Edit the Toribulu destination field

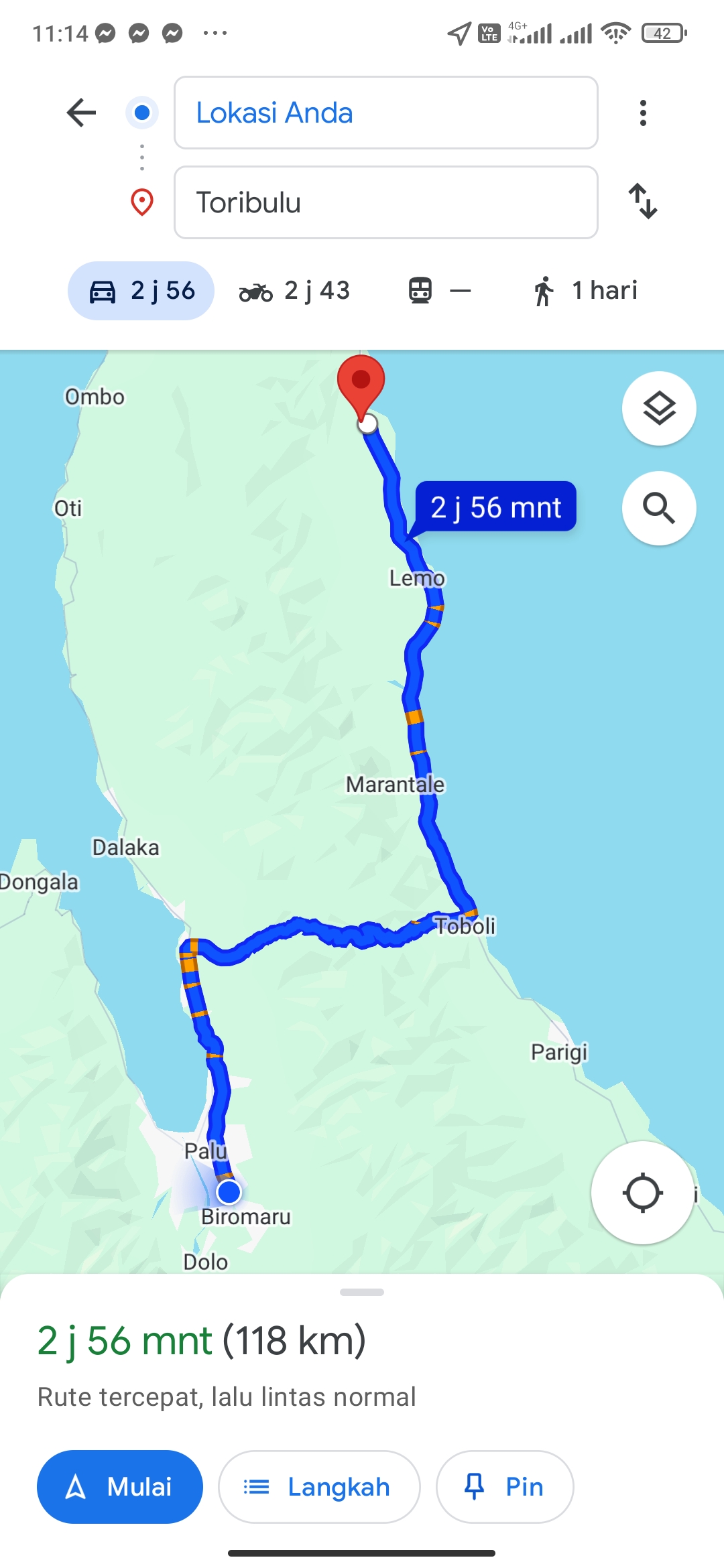pos(385,202)
